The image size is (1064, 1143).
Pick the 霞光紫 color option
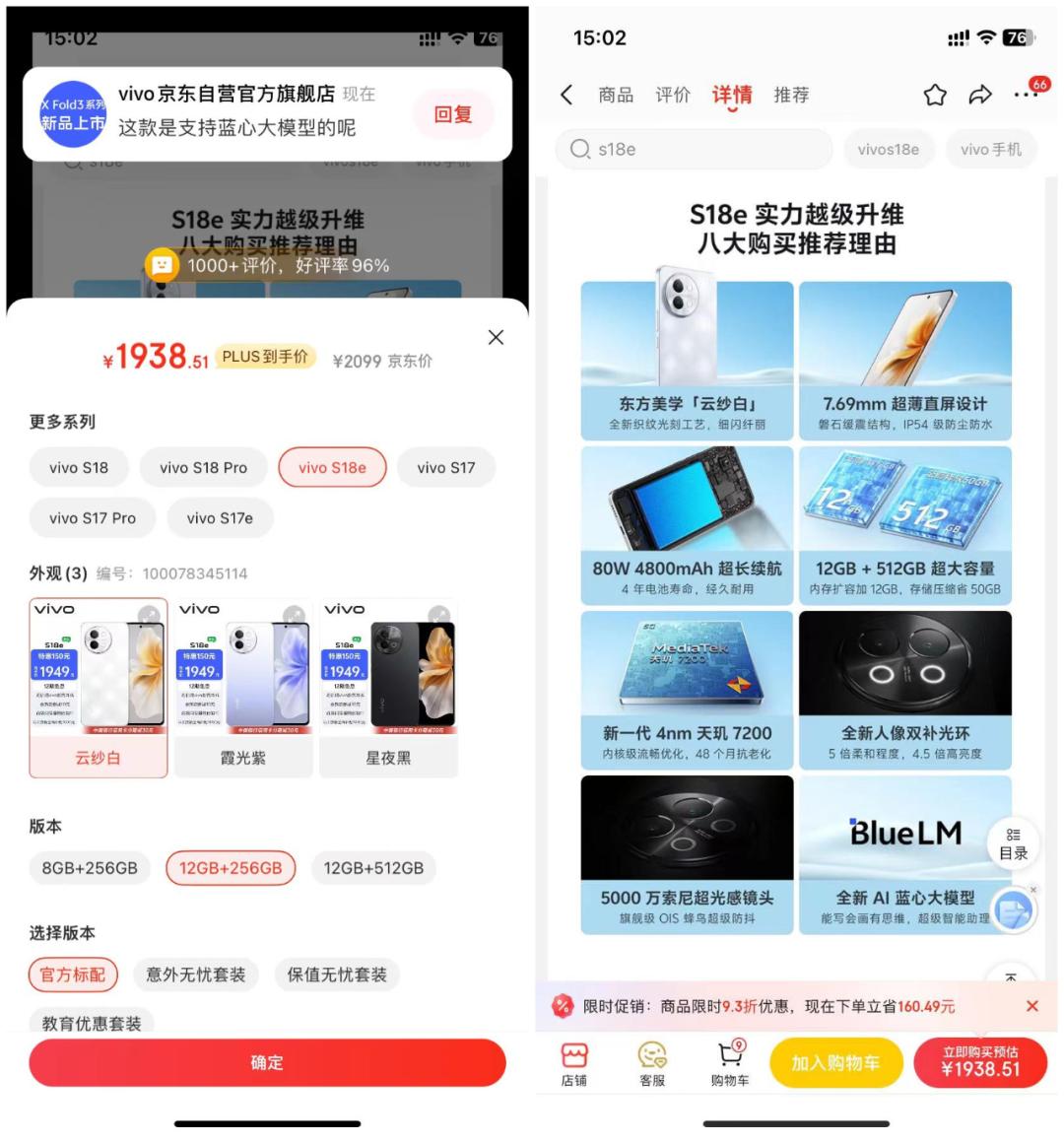[x=243, y=688]
